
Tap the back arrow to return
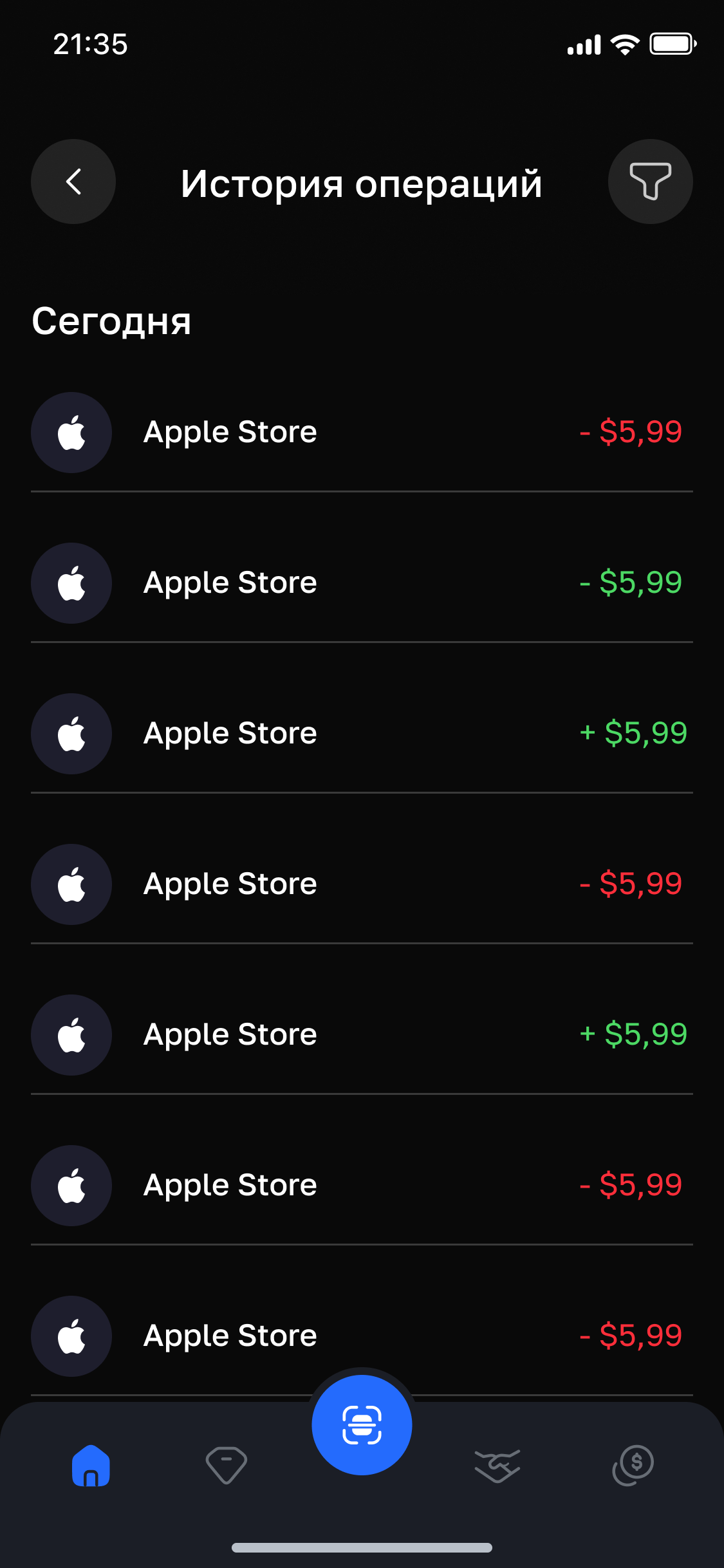tap(73, 182)
